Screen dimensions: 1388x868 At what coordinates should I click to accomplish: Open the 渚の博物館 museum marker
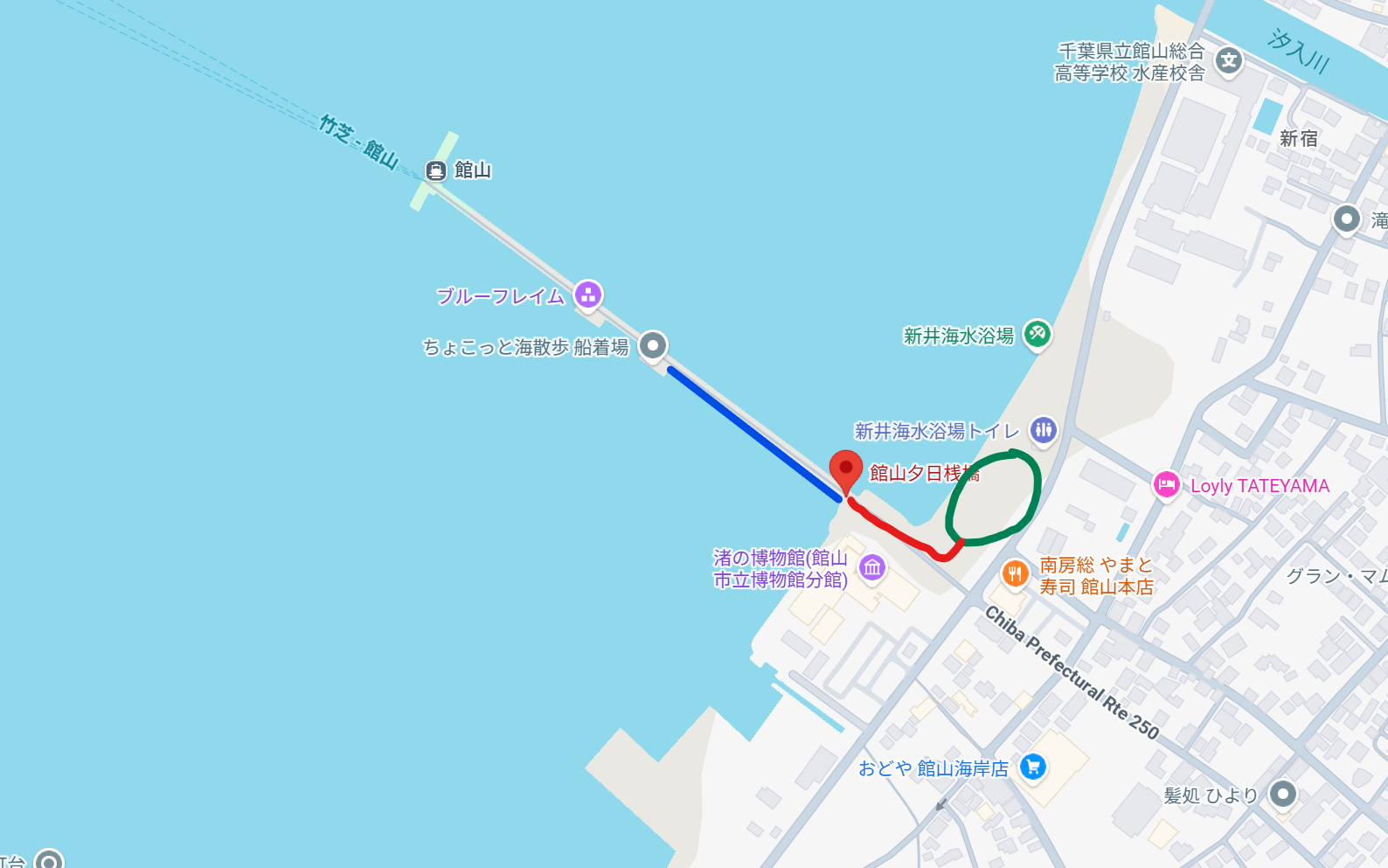pyautogui.click(x=871, y=567)
